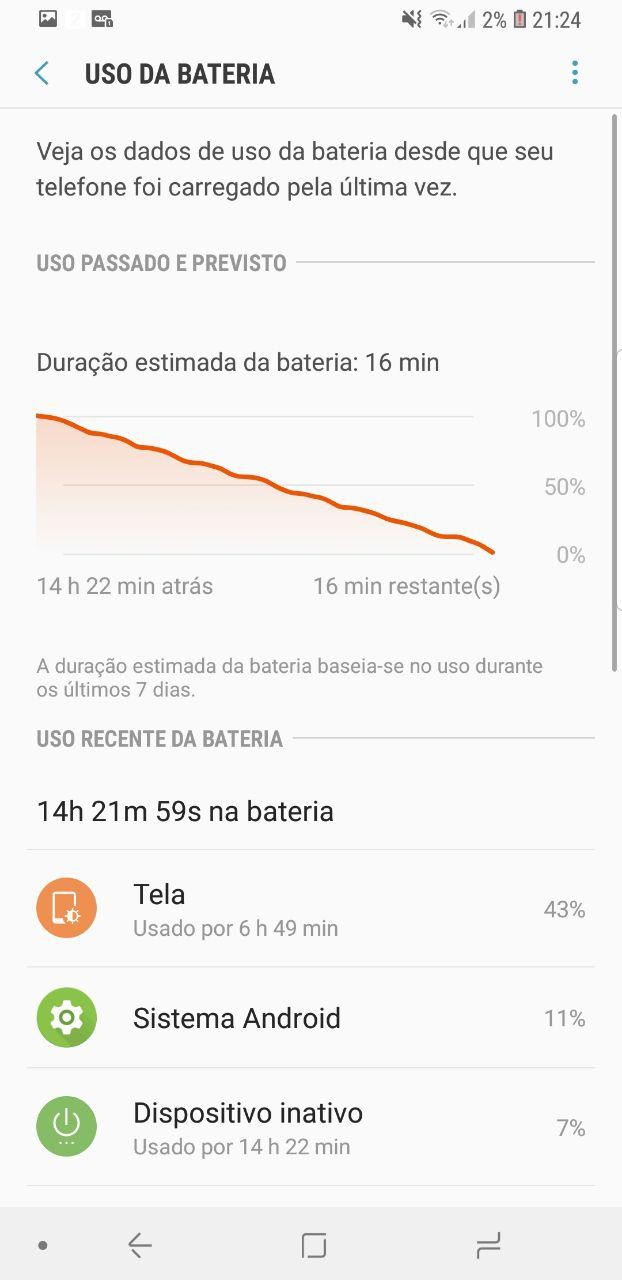Open recent apps from navigation bar

(488, 1245)
